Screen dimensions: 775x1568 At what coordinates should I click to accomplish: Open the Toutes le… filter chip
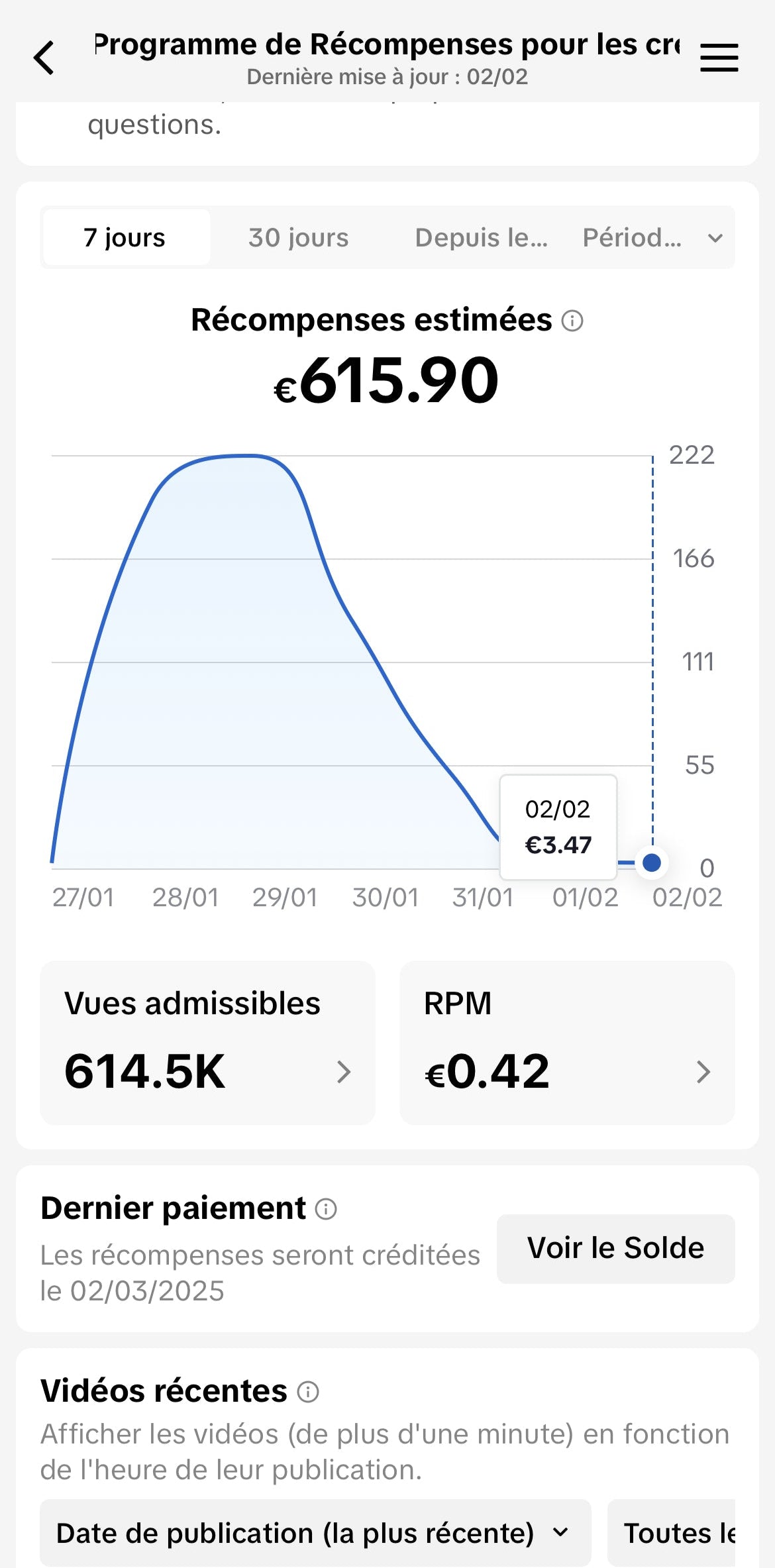tap(672, 1533)
